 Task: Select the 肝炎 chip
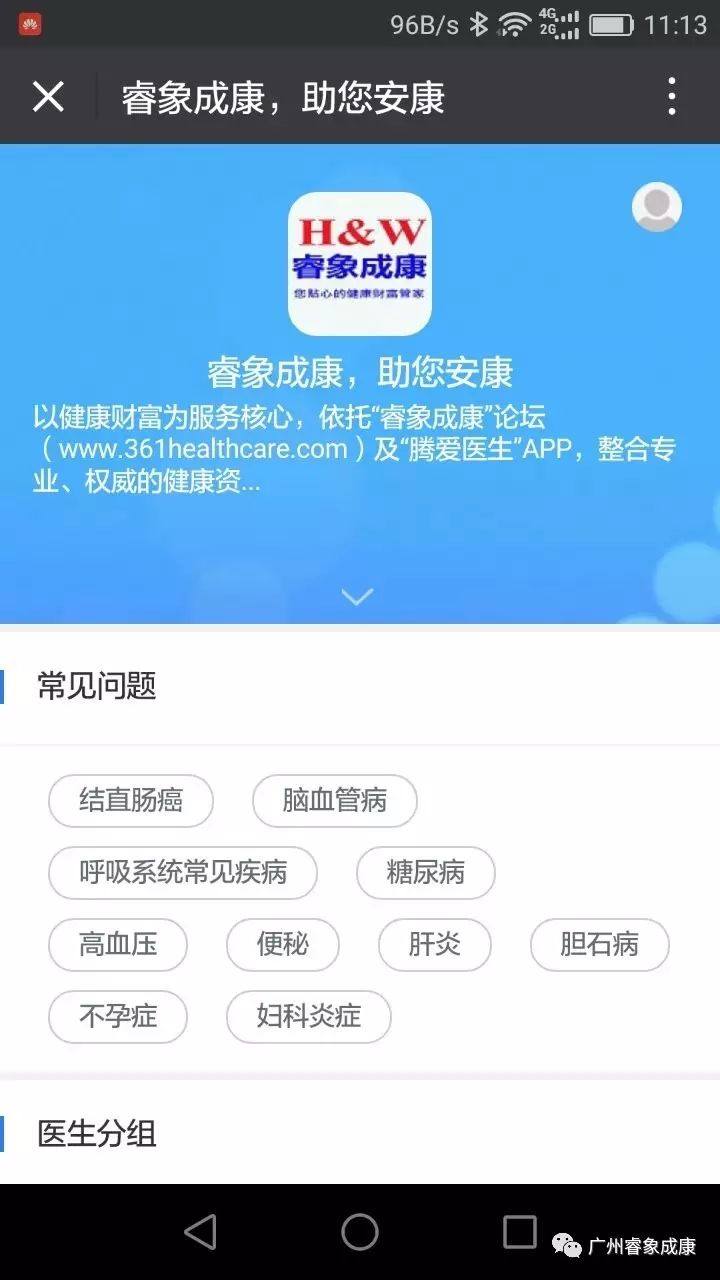coord(435,945)
